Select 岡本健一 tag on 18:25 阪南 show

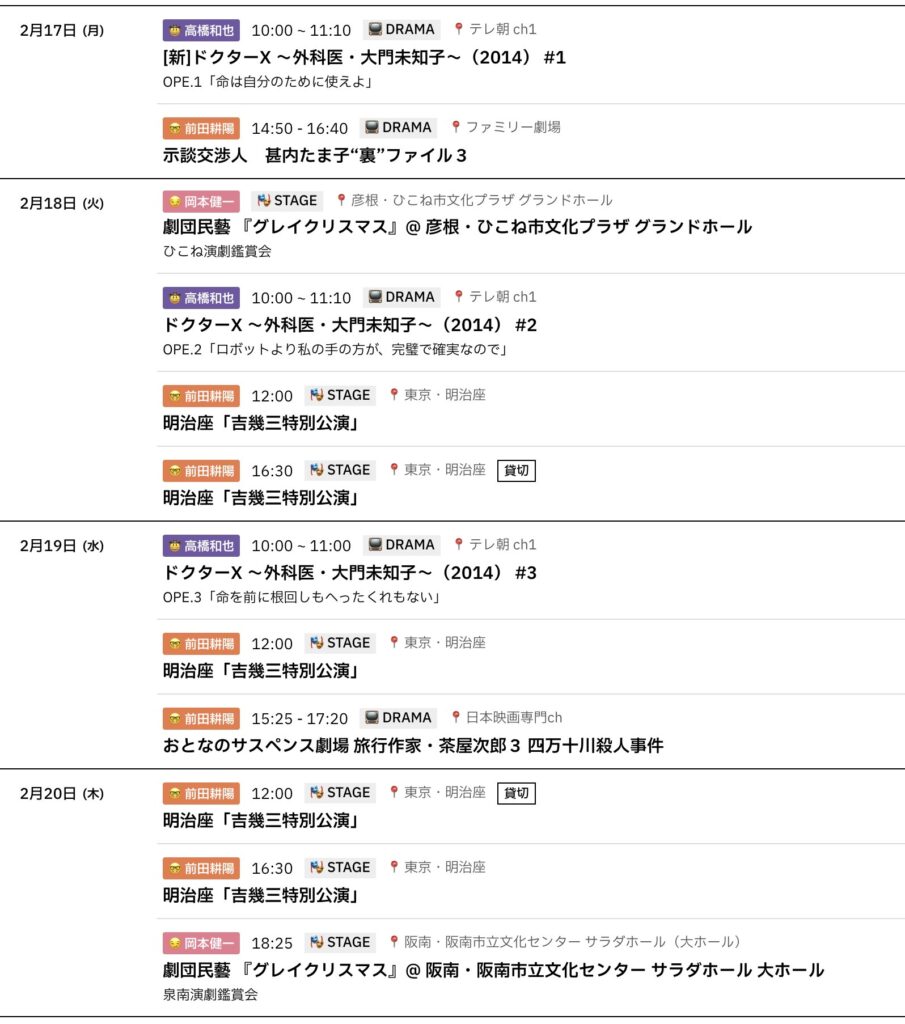201,942
